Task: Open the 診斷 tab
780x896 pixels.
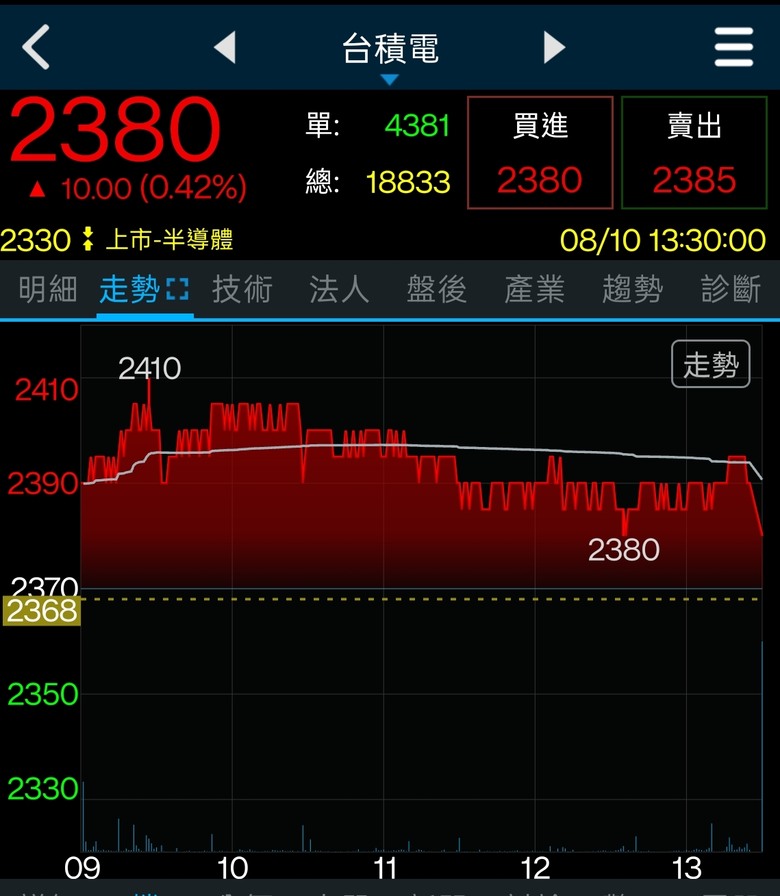Action: [x=731, y=289]
